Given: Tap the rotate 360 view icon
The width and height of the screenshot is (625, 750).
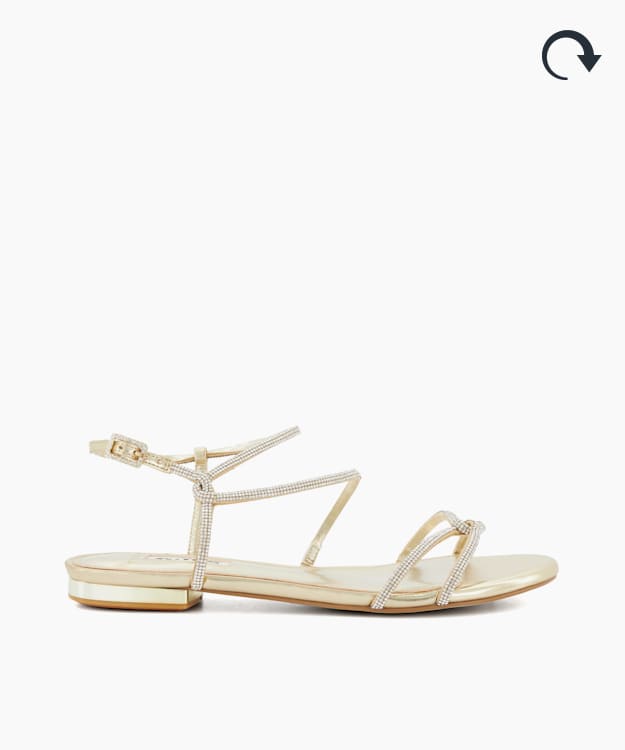Looking at the screenshot, I should (x=570, y=55).
